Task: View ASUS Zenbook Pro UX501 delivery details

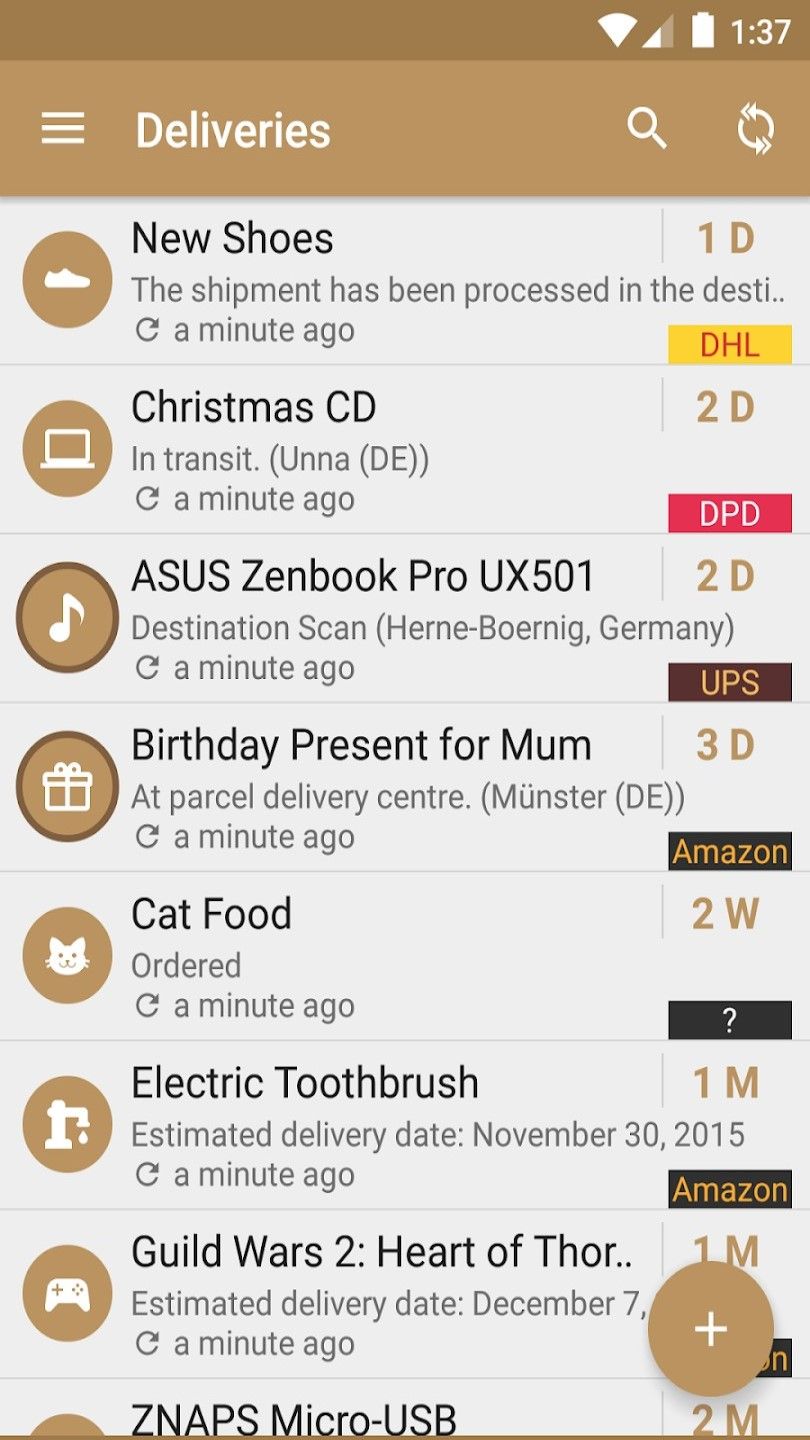Action: (x=405, y=619)
